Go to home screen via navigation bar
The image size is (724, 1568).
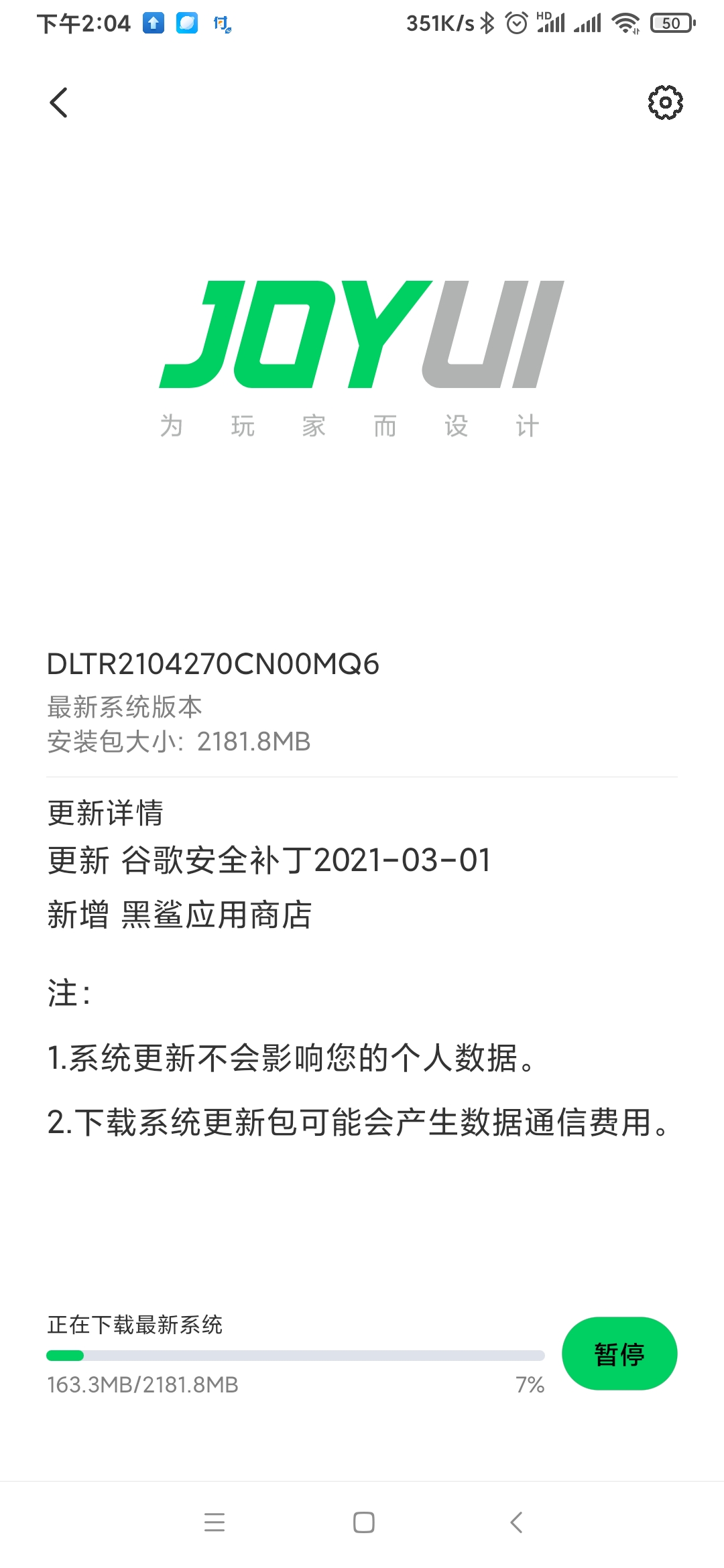[x=364, y=1522]
